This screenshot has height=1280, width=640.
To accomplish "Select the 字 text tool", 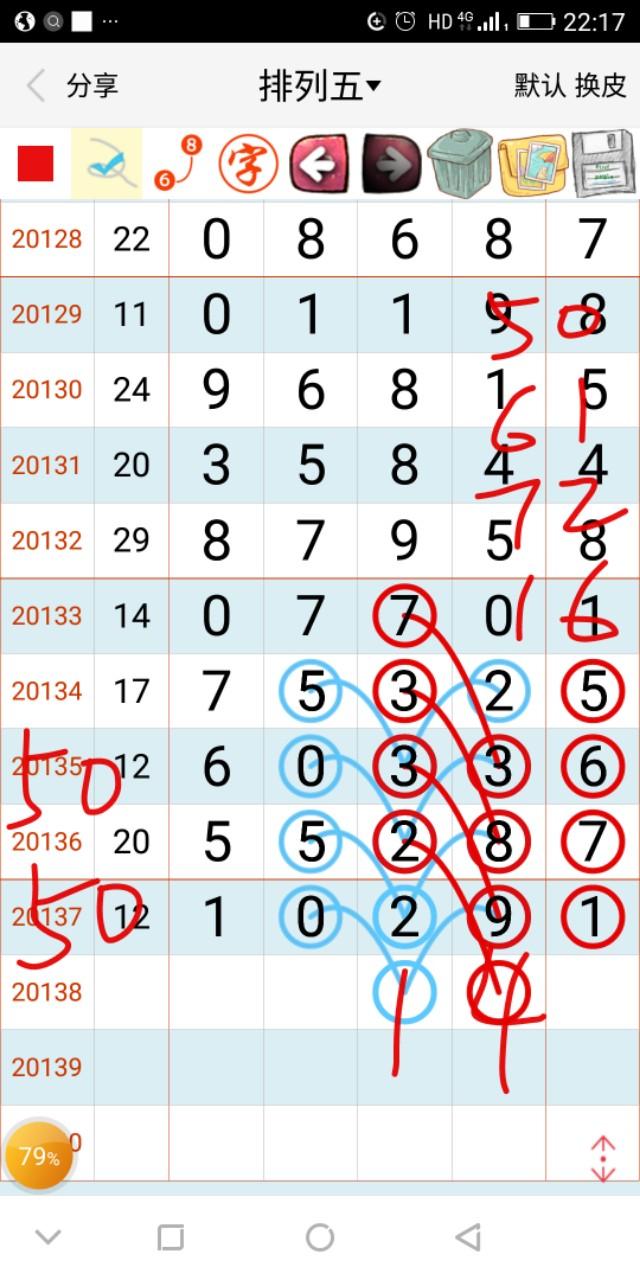I will coord(248,163).
